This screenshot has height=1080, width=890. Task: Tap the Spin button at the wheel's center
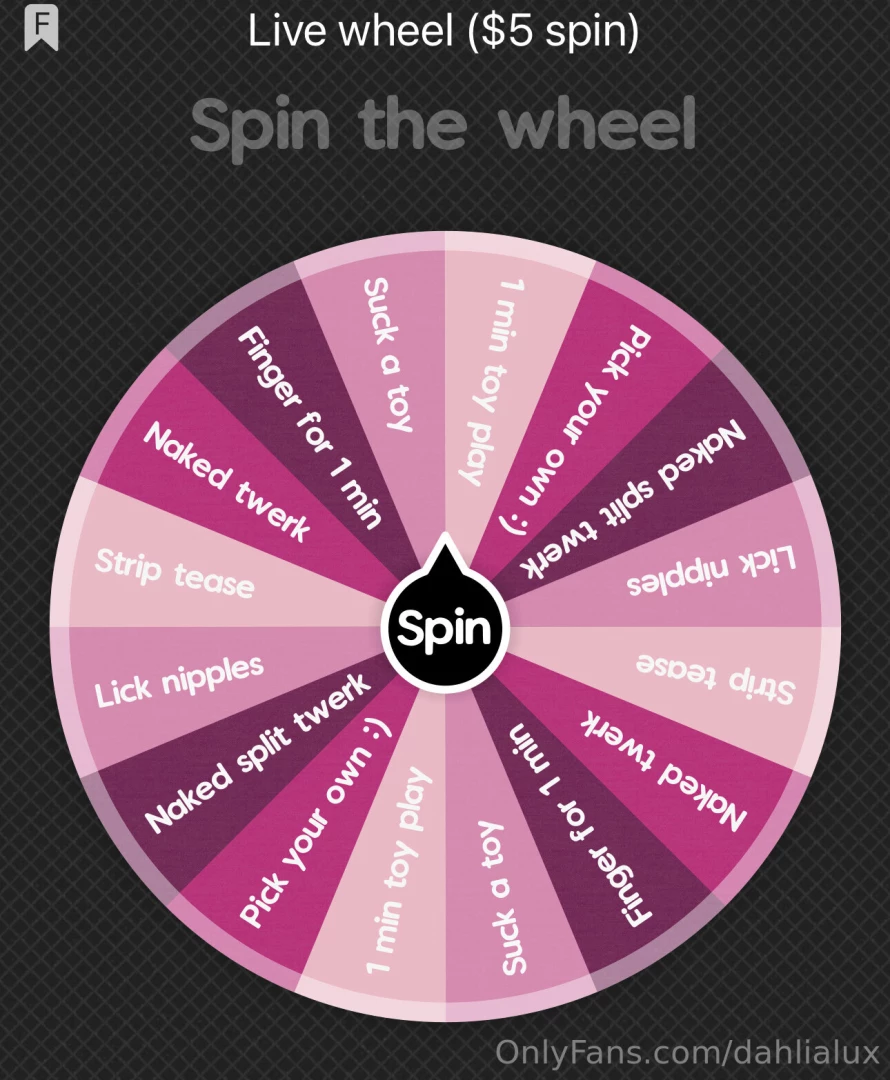pos(445,629)
